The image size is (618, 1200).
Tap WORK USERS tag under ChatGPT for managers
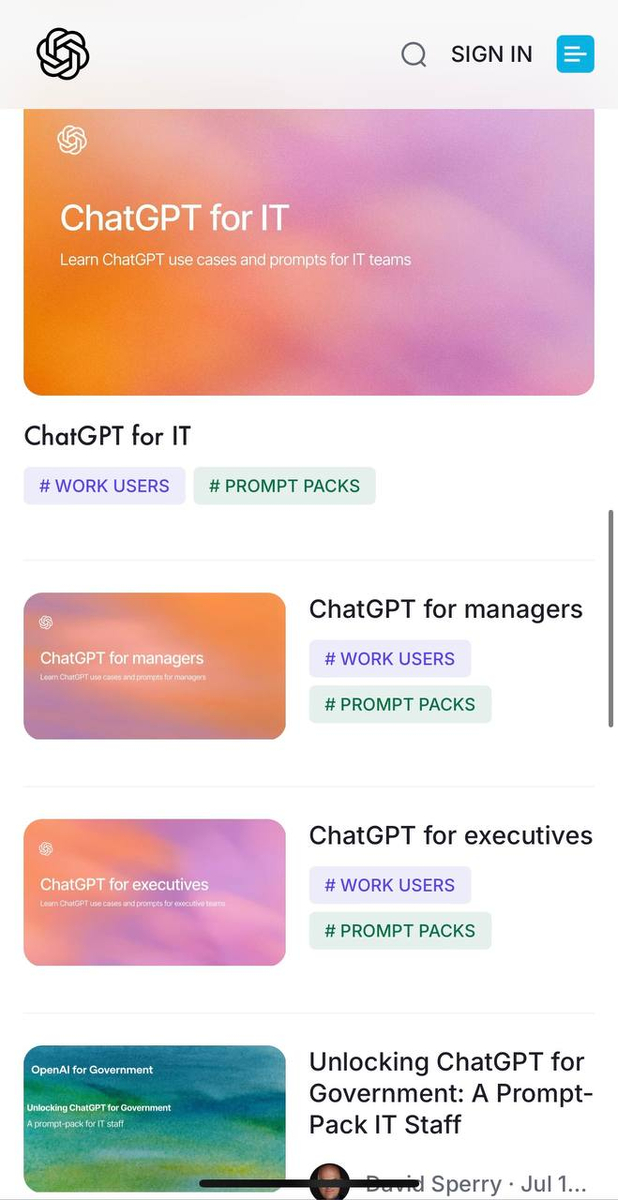pos(389,659)
